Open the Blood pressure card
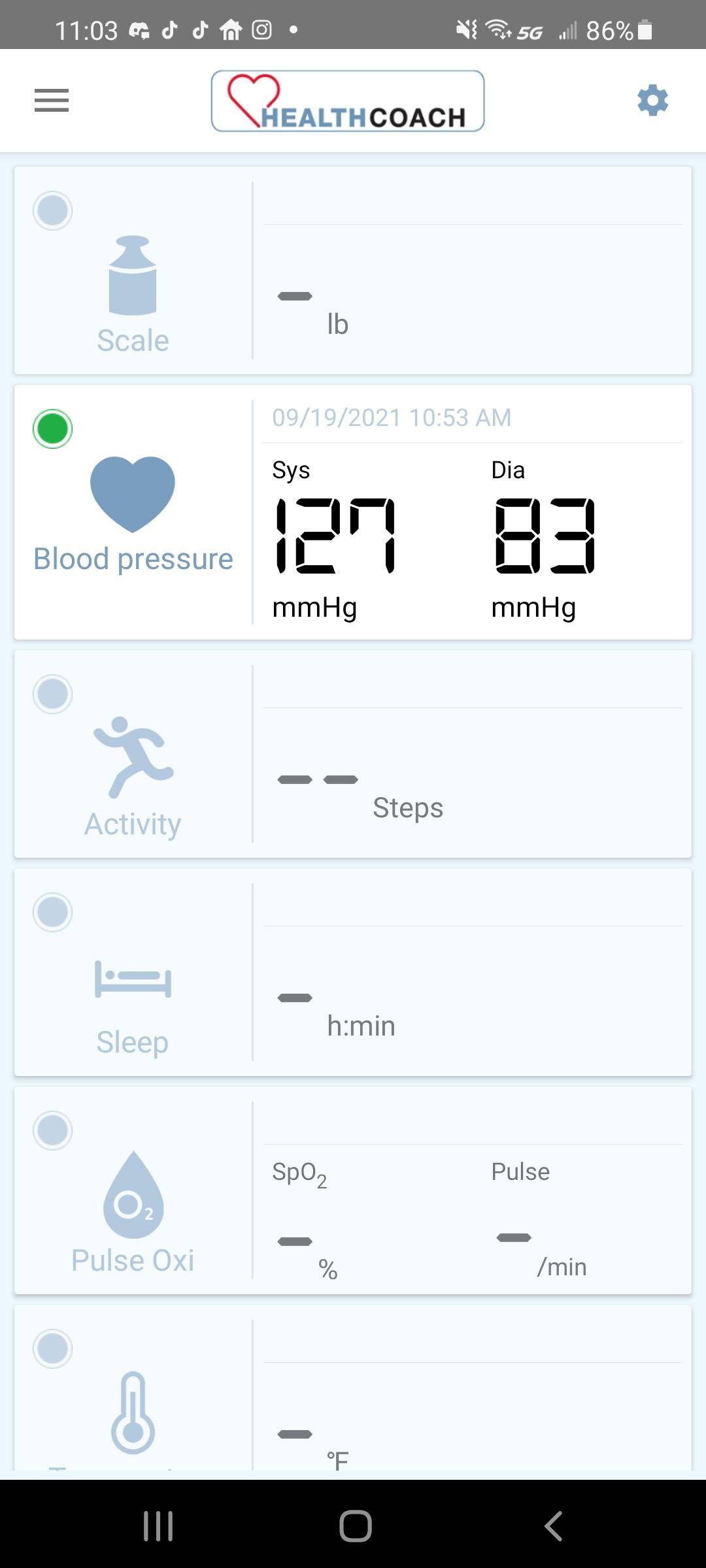 pos(353,512)
